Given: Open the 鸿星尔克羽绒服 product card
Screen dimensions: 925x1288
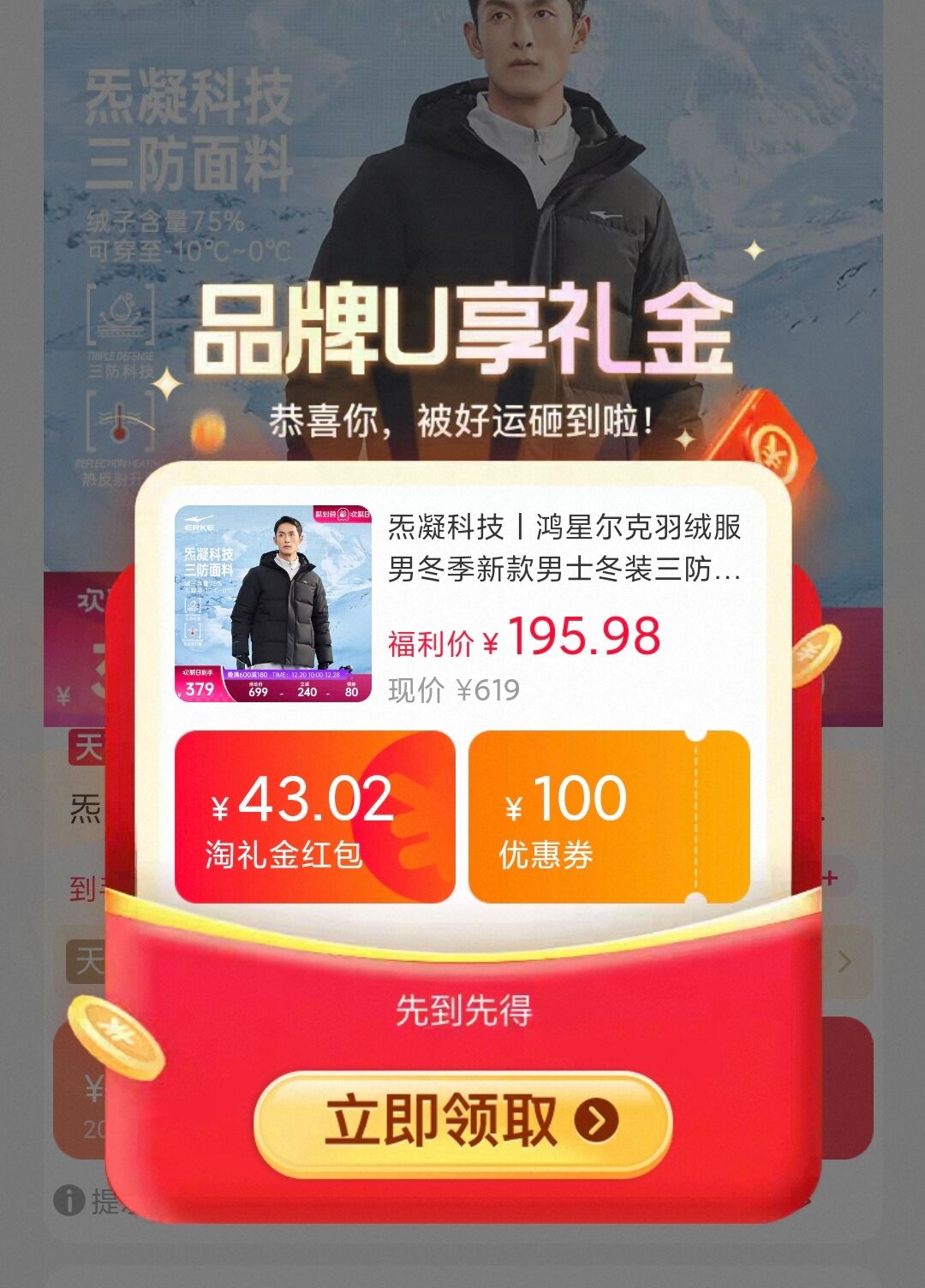Looking at the screenshot, I should tap(462, 604).
